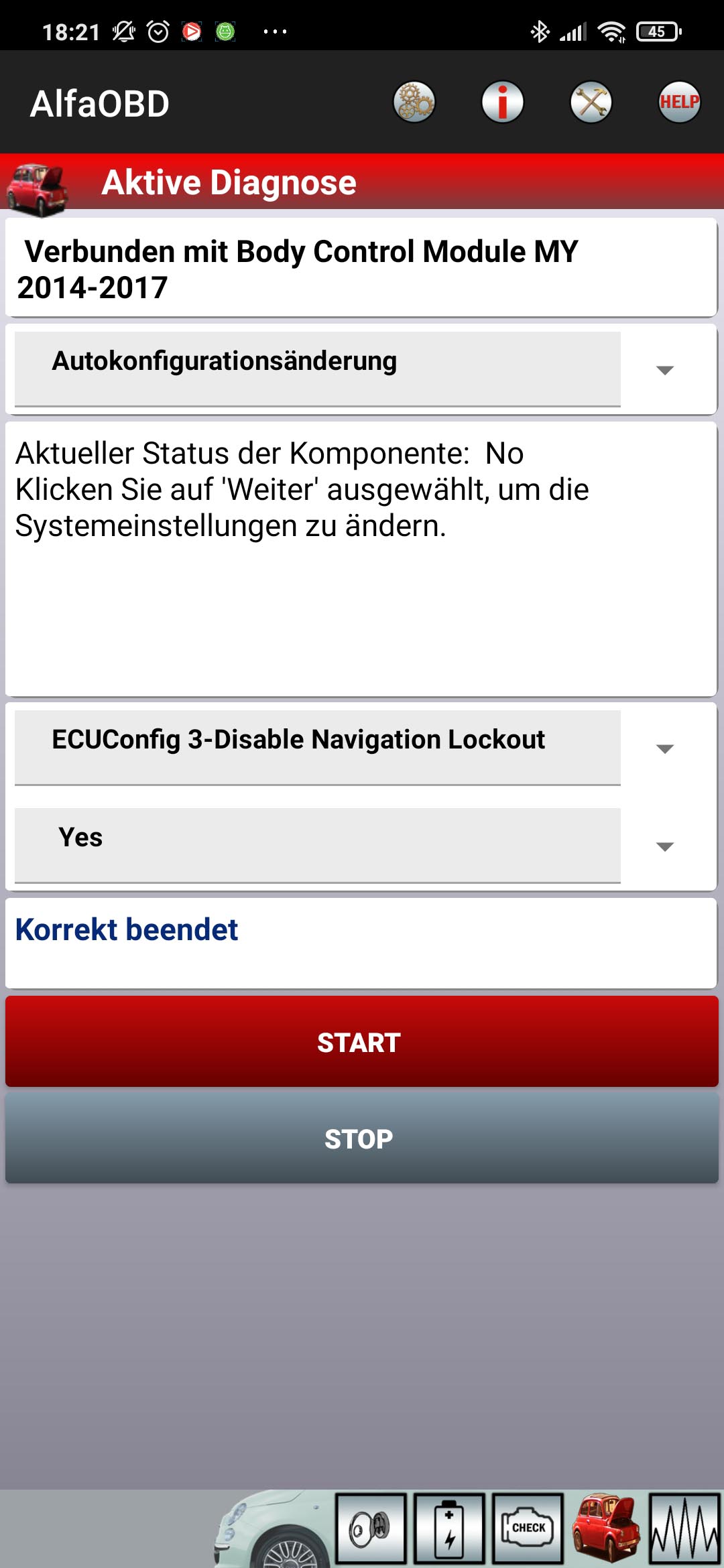Screen dimensions: 724x1568
Task: Switch to the waveform graph tab
Action: pyautogui.click(x=684, y=1528)
